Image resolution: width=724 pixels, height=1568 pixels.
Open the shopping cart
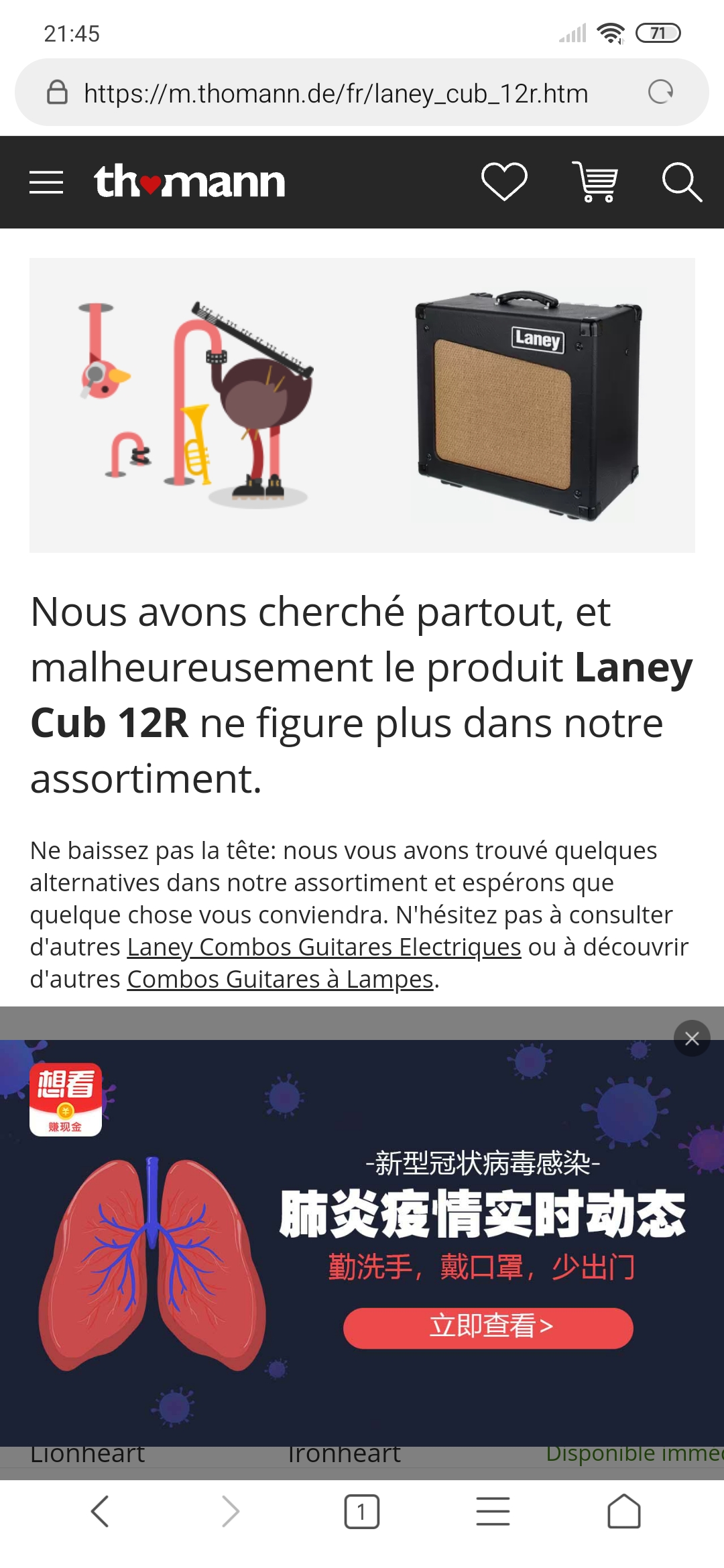pos(595,182)
